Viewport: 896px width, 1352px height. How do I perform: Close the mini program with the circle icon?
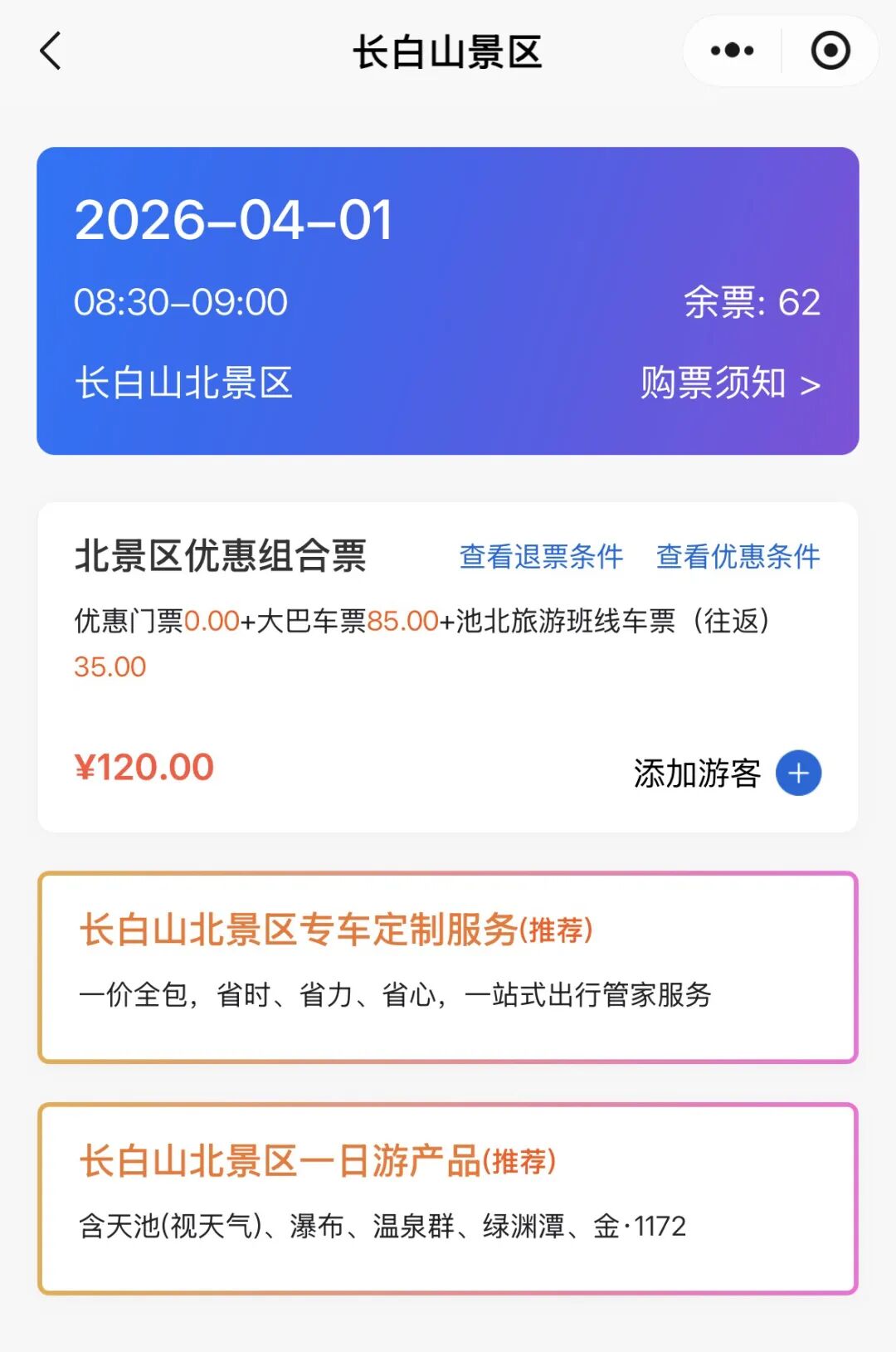(x=830, y=51)
